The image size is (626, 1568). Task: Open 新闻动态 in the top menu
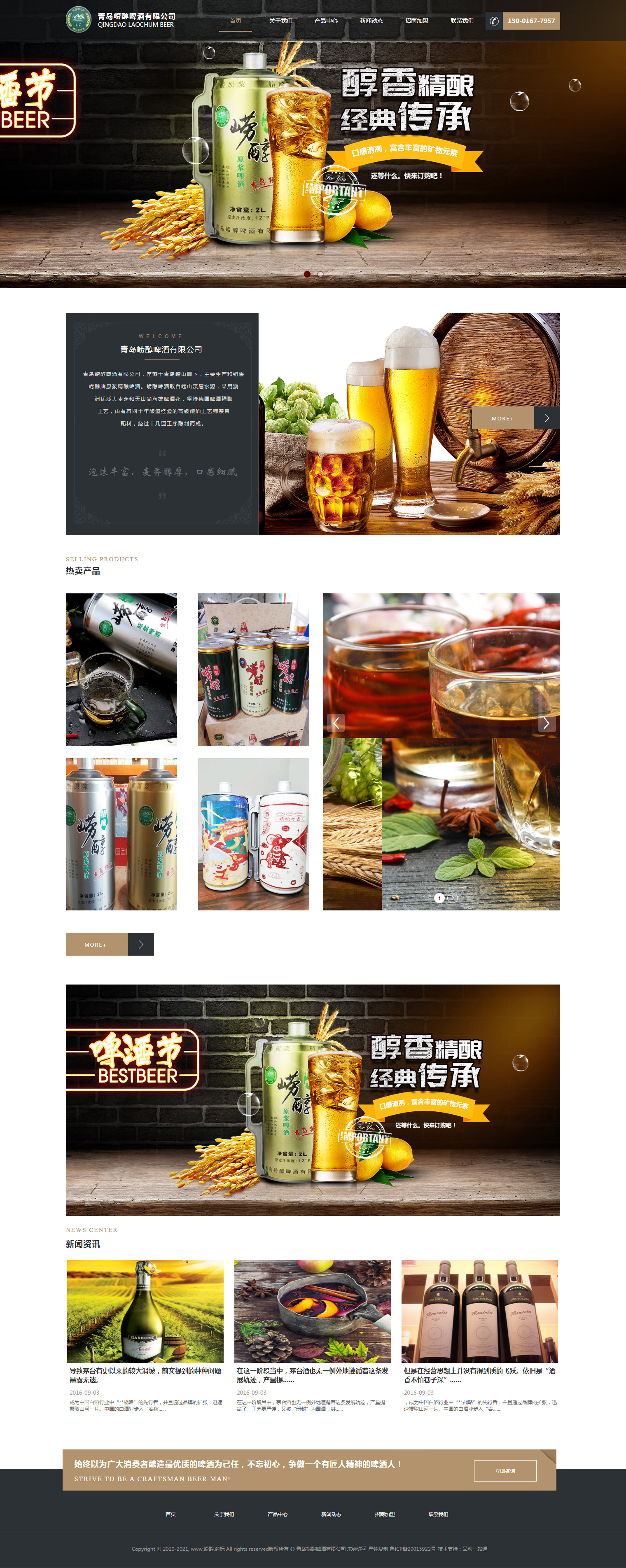point(371,21)
